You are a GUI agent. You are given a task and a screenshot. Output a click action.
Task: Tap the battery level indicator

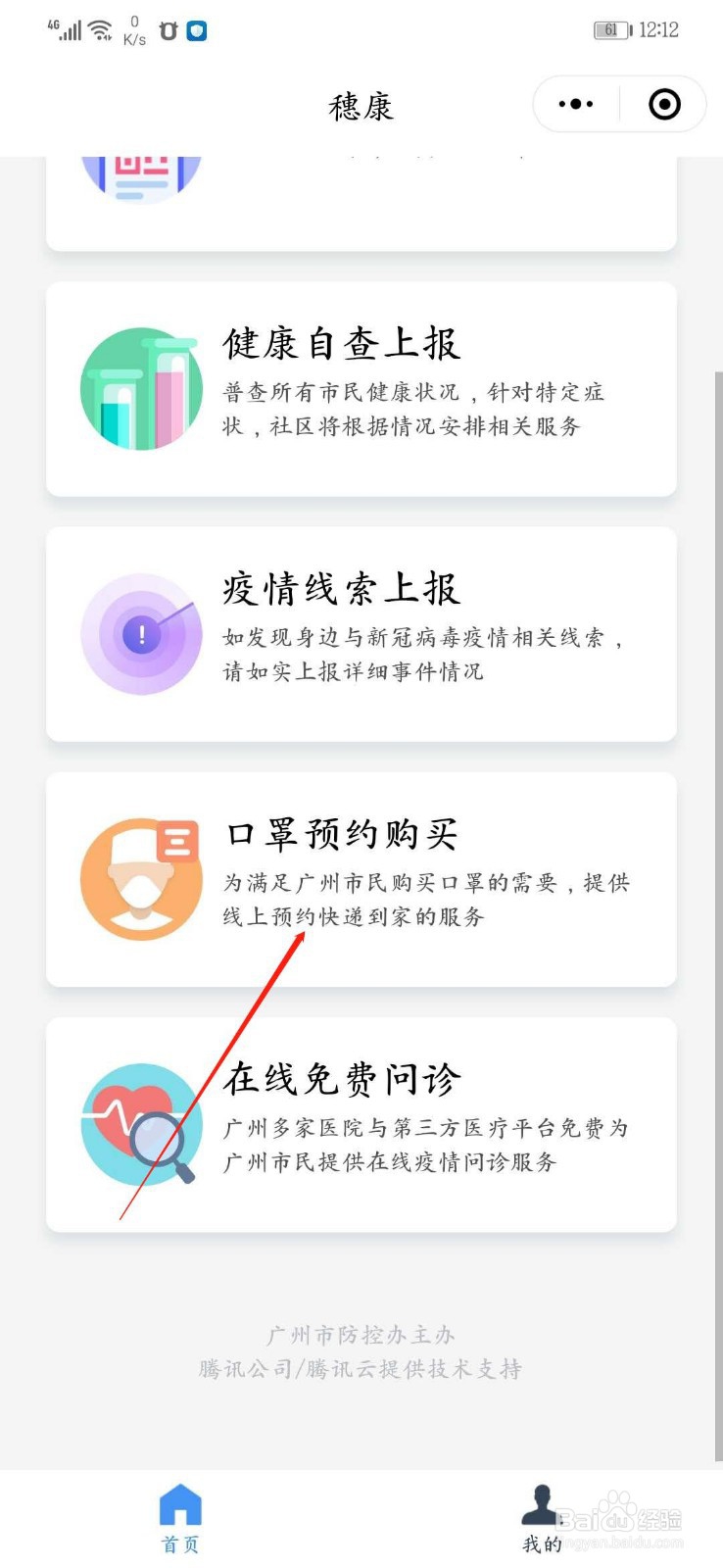607,28
